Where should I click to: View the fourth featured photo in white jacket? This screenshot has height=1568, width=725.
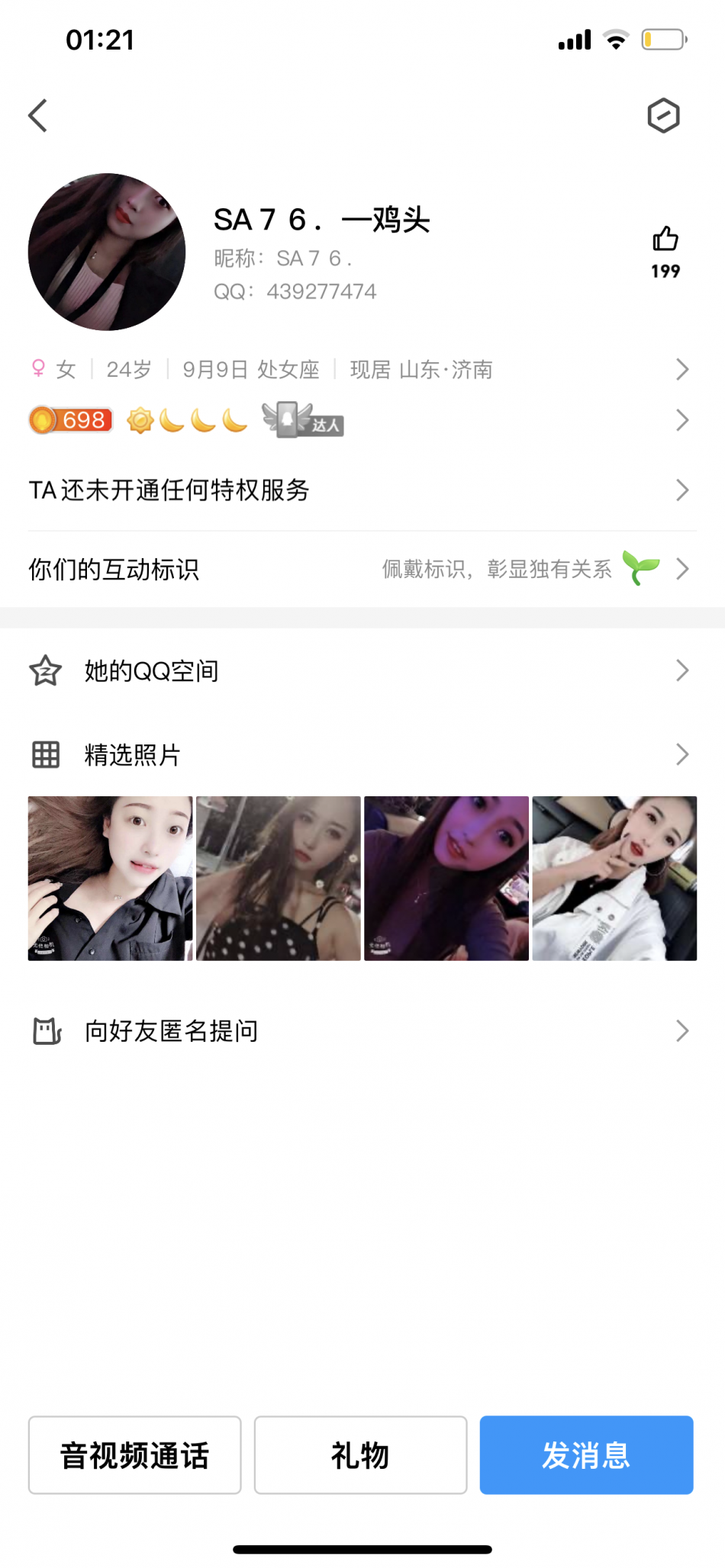pos(614,879)
